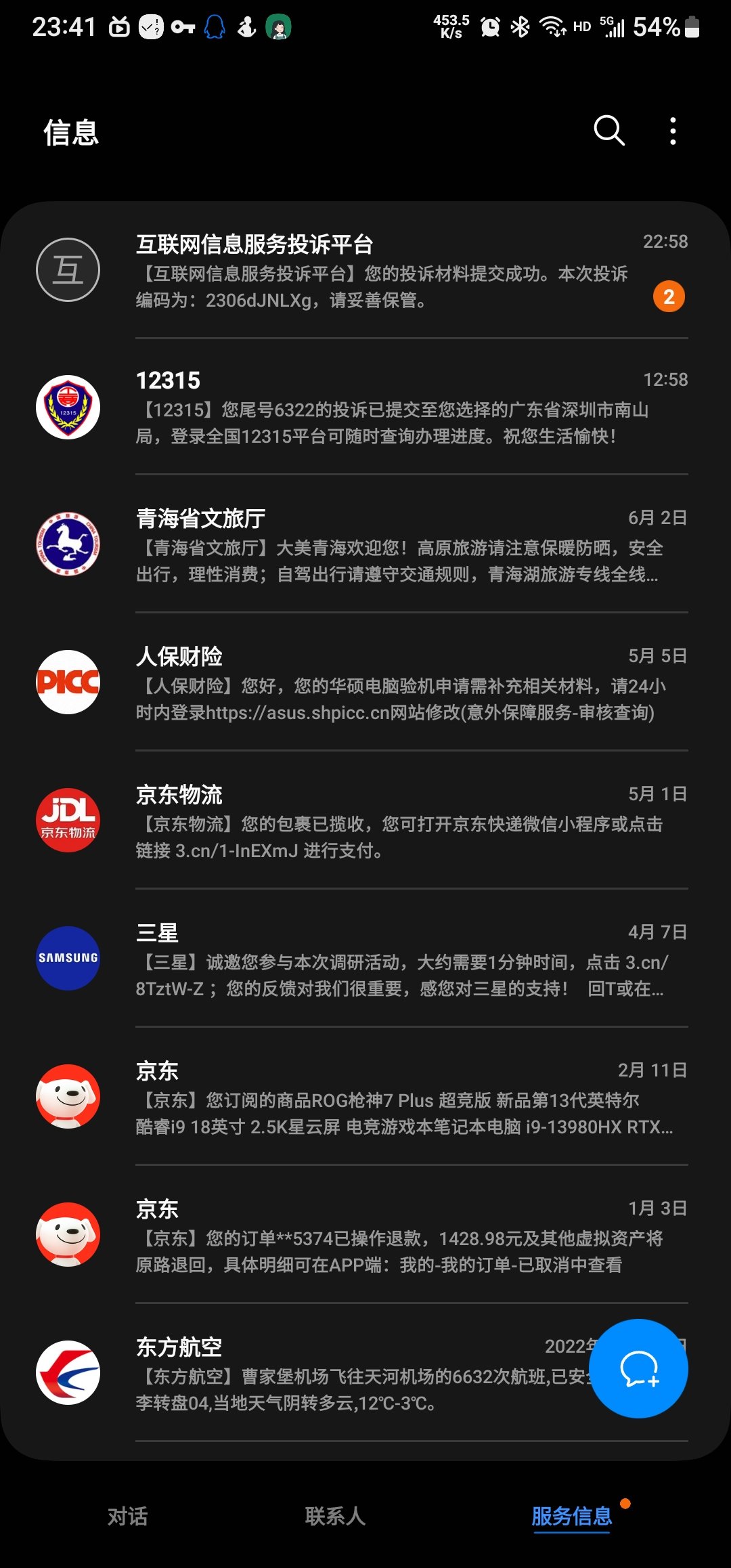Open the 京东物流 package message
731x1568 pixels.
pyautogui.click(x=365, y=822)
